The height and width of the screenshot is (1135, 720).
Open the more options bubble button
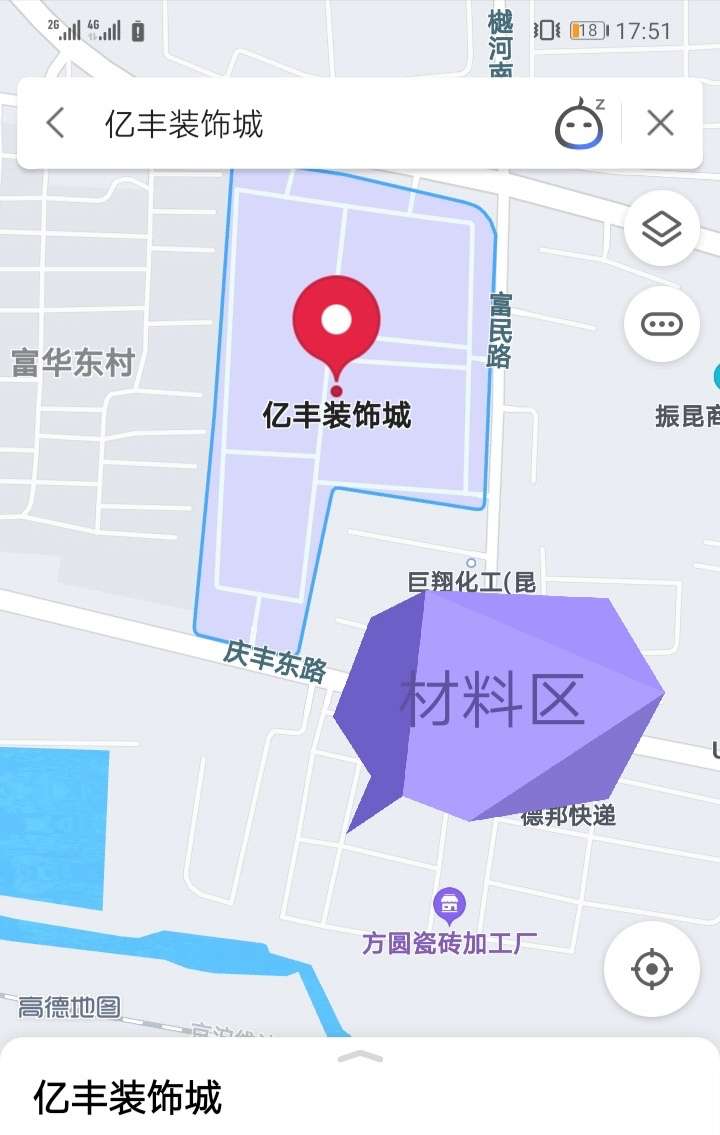(661, 324)
